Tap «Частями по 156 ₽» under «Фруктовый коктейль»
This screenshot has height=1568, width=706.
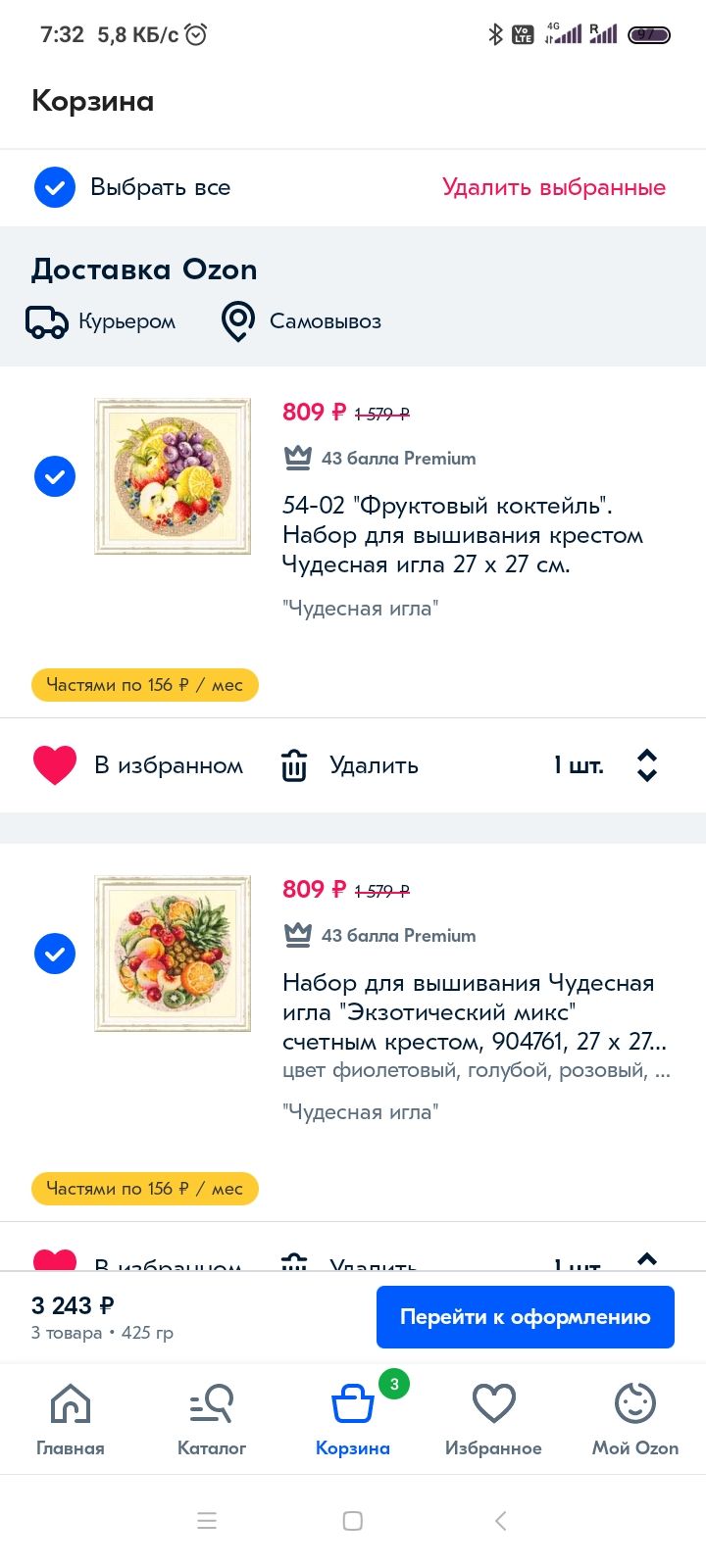145,685
